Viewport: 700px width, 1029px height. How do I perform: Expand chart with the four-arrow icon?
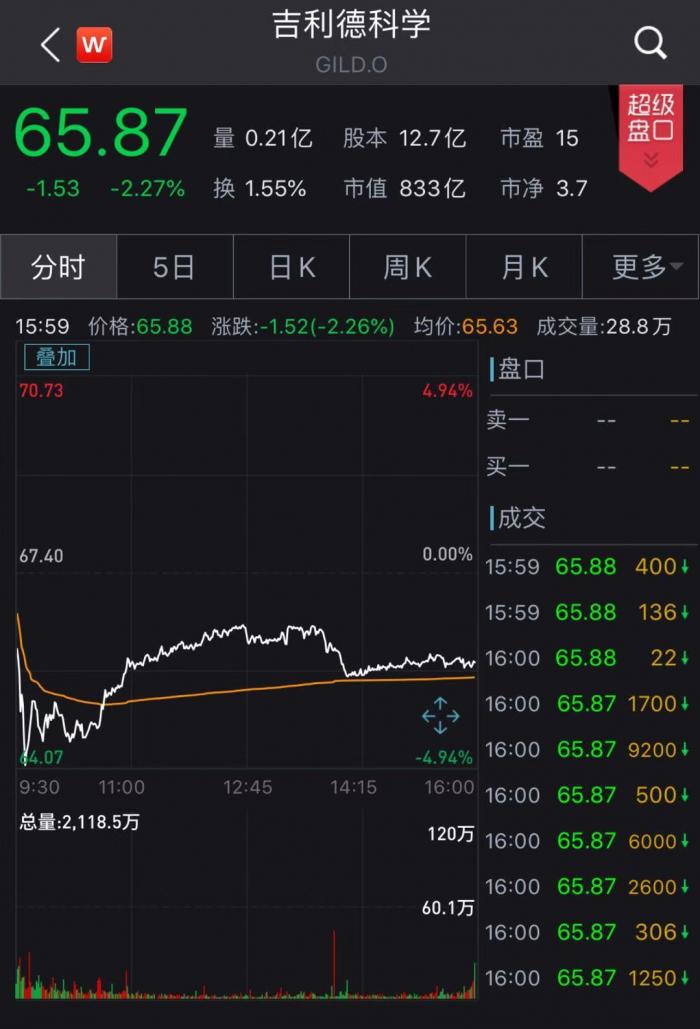(x=440, y=715)
